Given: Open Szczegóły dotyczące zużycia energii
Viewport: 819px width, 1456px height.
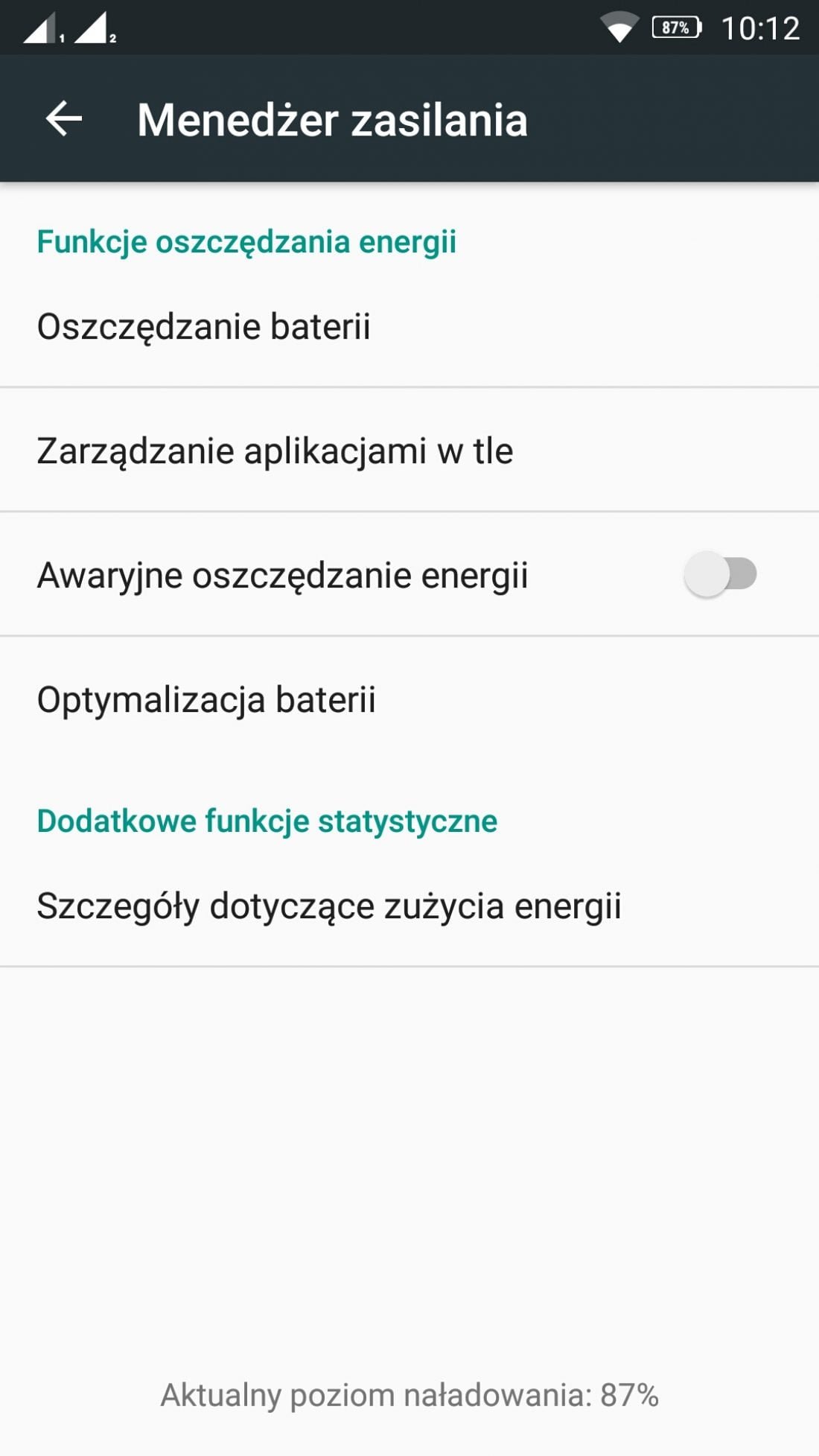Looking at the screenshot, I should [409, 906].
